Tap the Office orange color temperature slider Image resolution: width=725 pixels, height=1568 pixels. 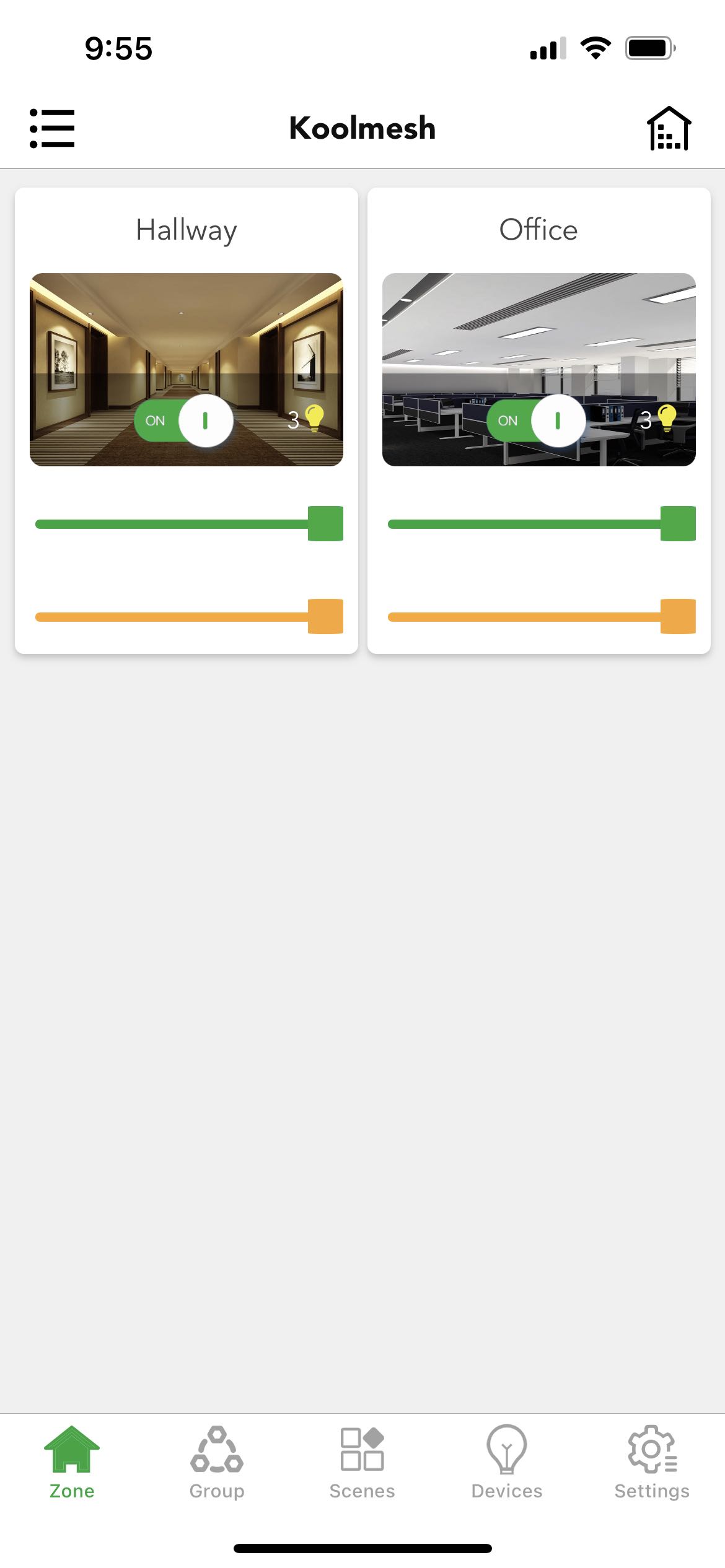[x=538, y=617]
